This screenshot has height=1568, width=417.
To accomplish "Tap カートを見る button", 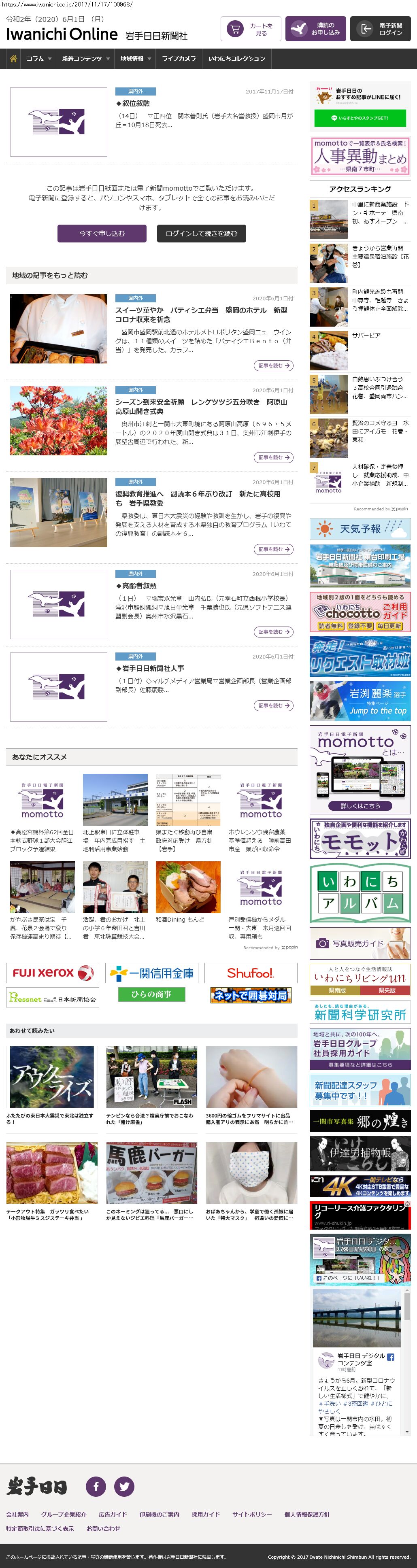I will 250,29.
